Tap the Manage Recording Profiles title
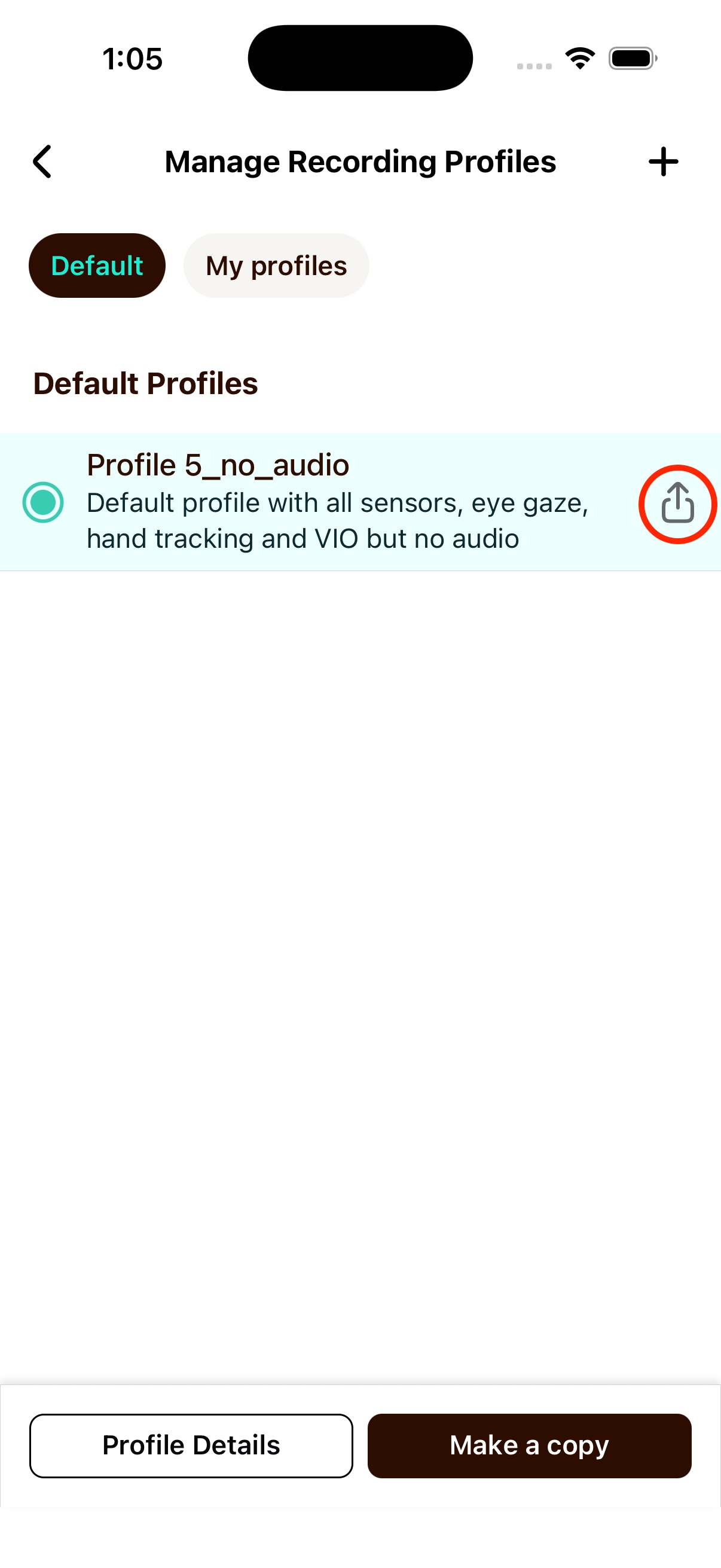The width and height of the screenshot is (721, 1568). click(360, 161)
